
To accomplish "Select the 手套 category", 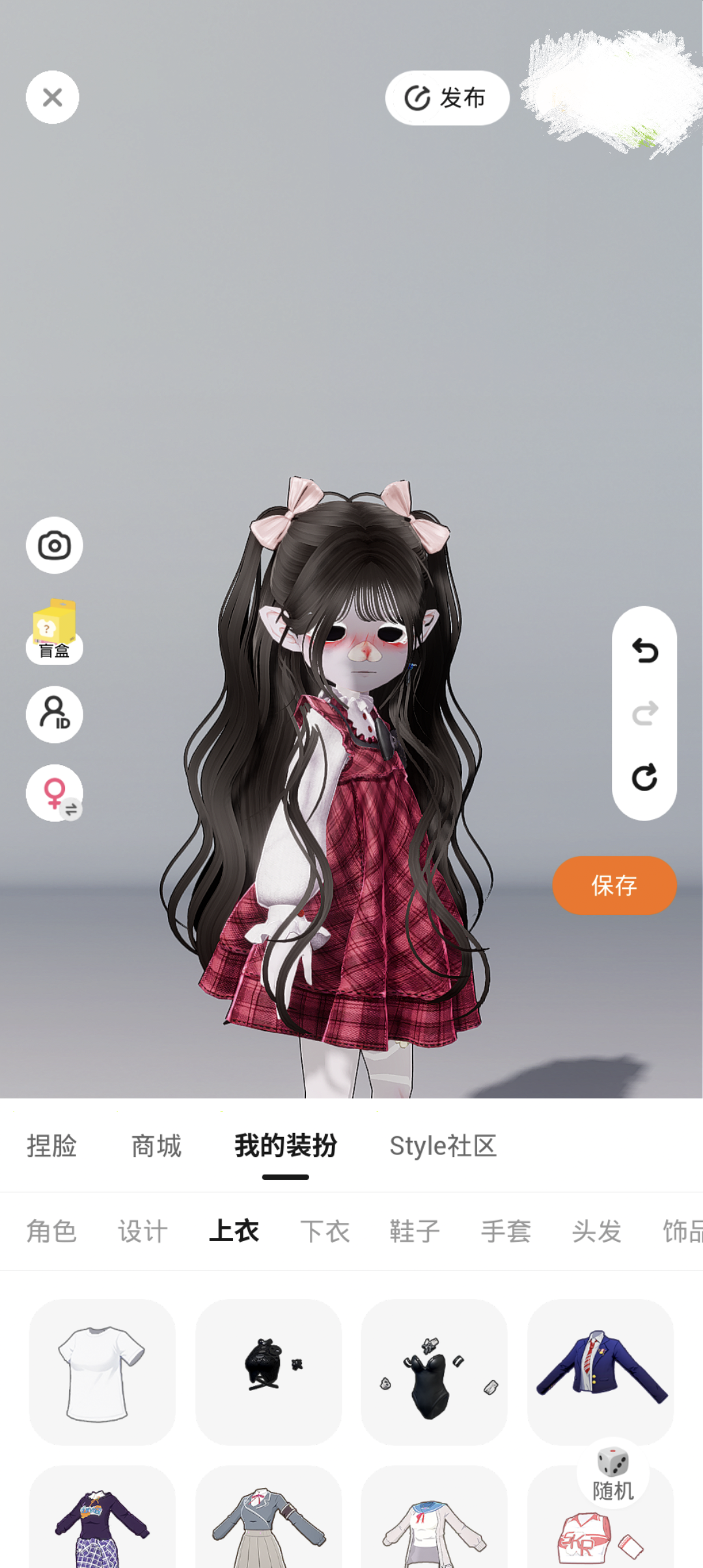I will [x=506, y=1231].
